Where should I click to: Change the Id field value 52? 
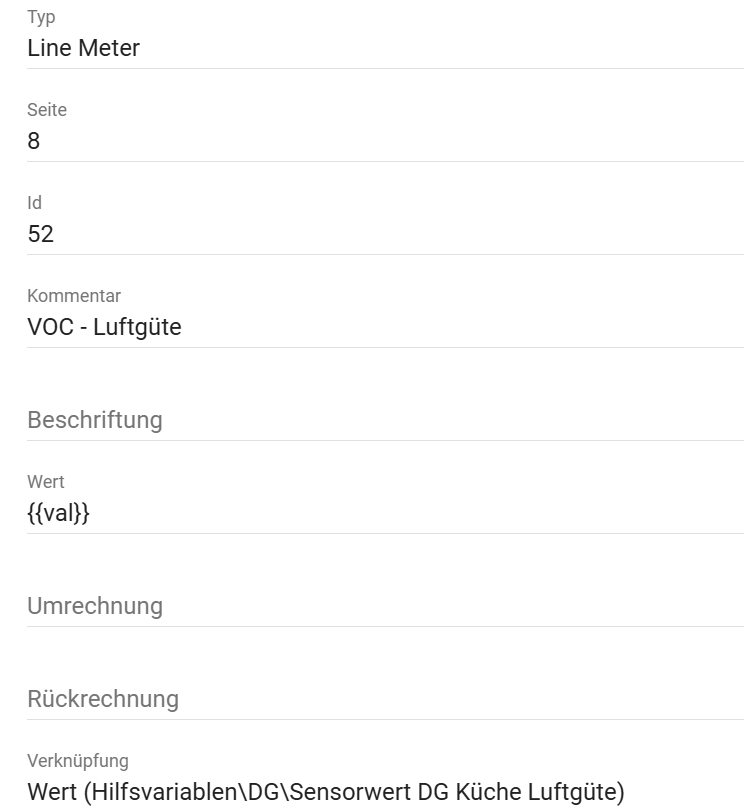(x=385, y=234)
